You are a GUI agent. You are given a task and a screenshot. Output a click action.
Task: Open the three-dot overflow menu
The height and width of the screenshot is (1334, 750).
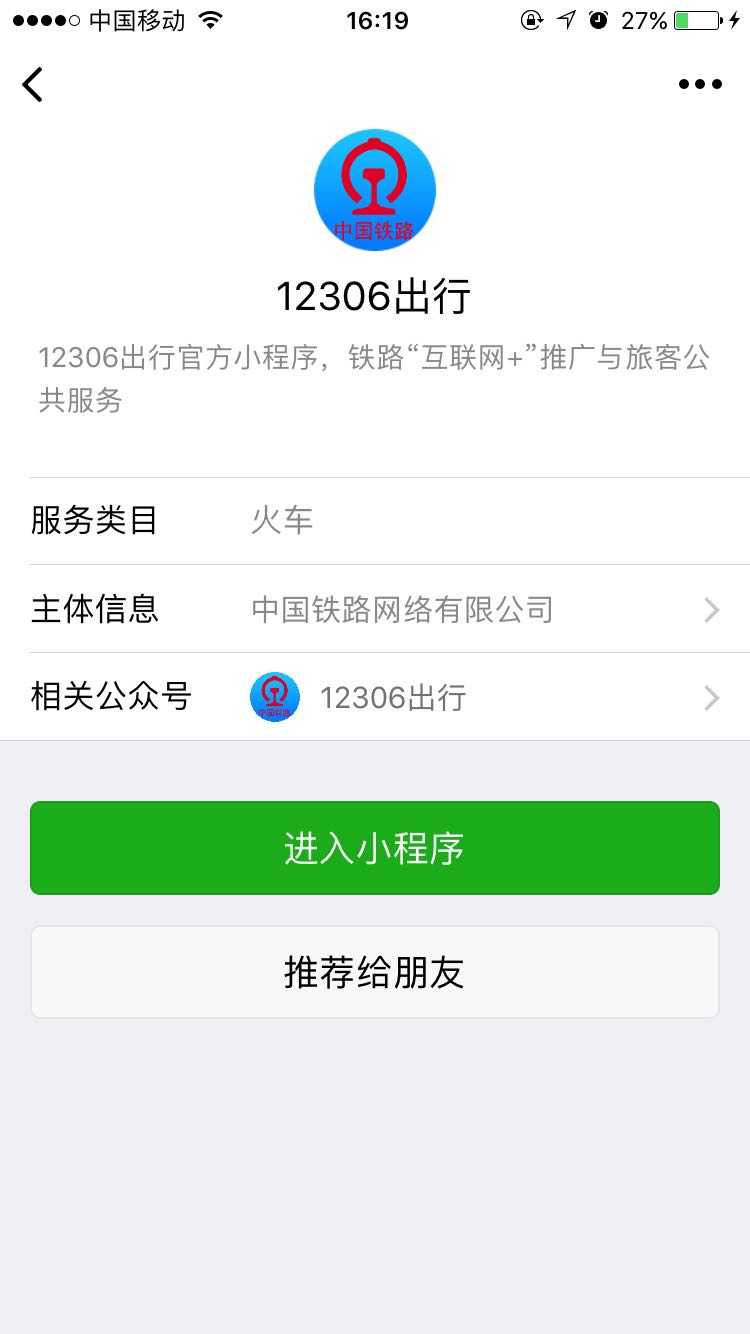click(x=700, y=85)
